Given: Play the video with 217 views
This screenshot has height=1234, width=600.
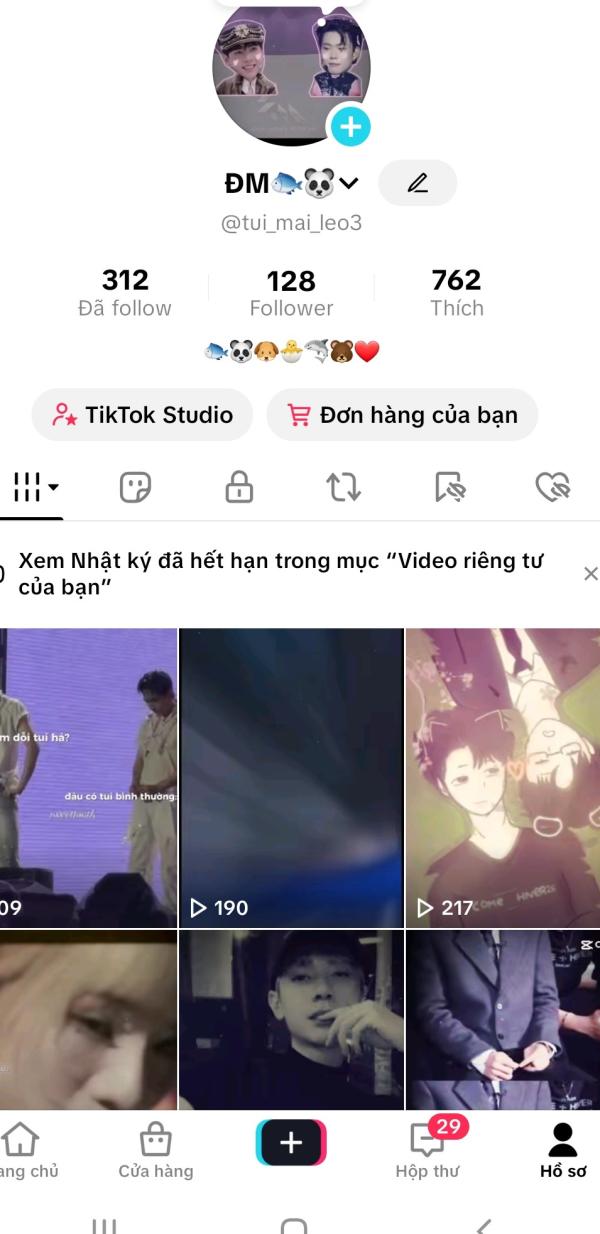Looking at the screenshot, I should tap(502, 777).
